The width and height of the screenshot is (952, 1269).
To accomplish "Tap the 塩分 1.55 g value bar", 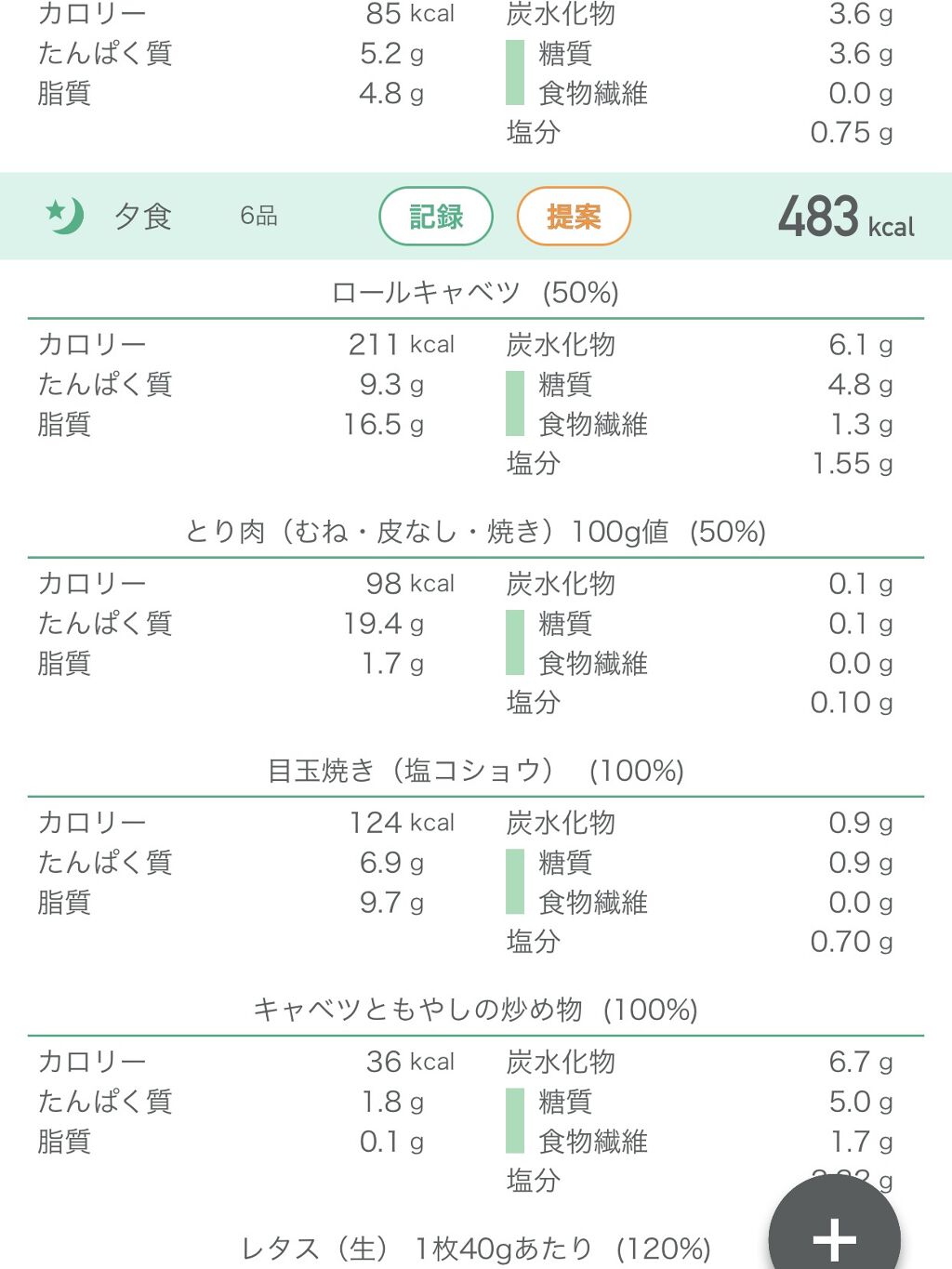I will [x=853, y=463].
